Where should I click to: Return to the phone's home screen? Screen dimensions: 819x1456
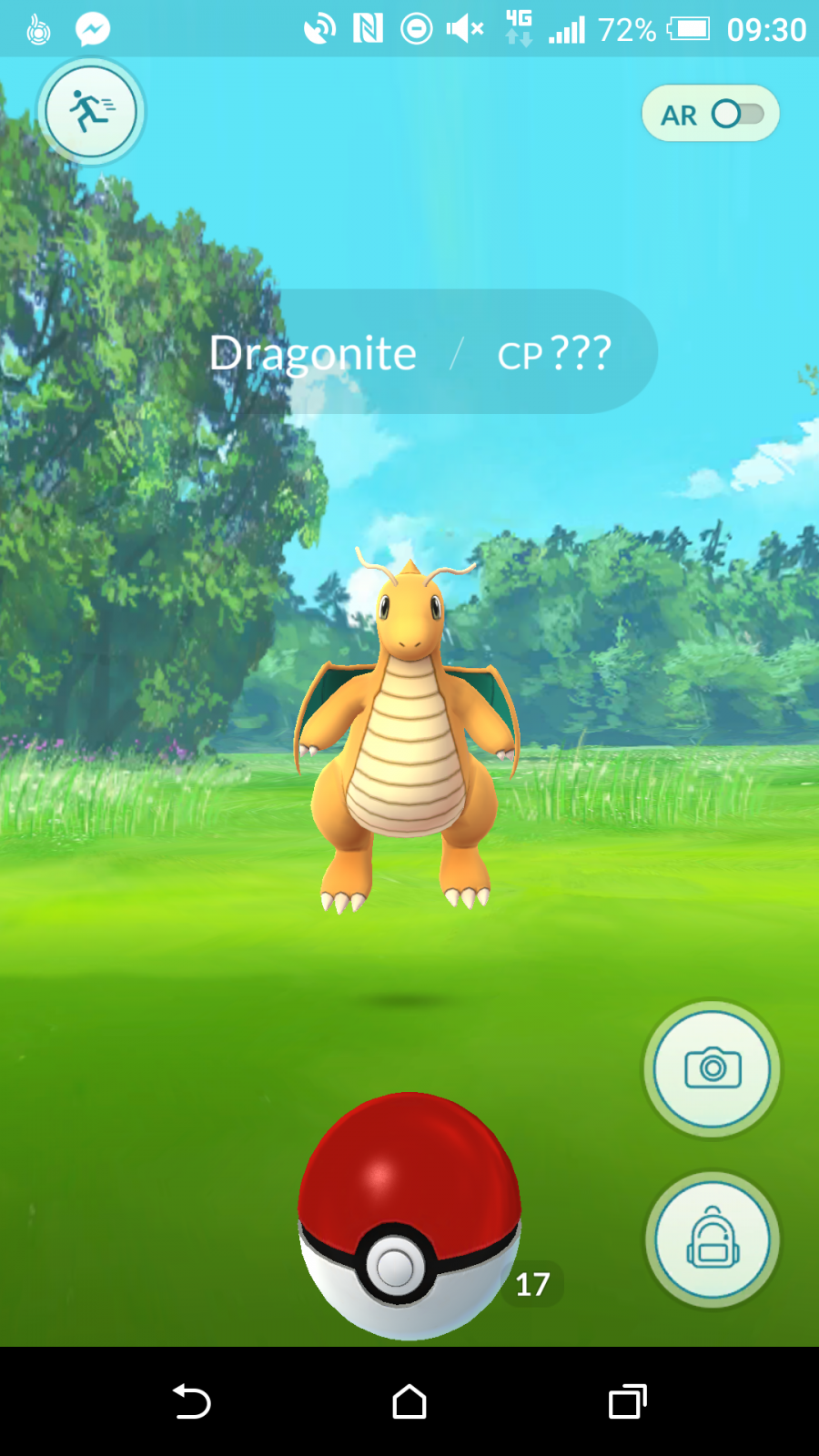(409, 1401)
